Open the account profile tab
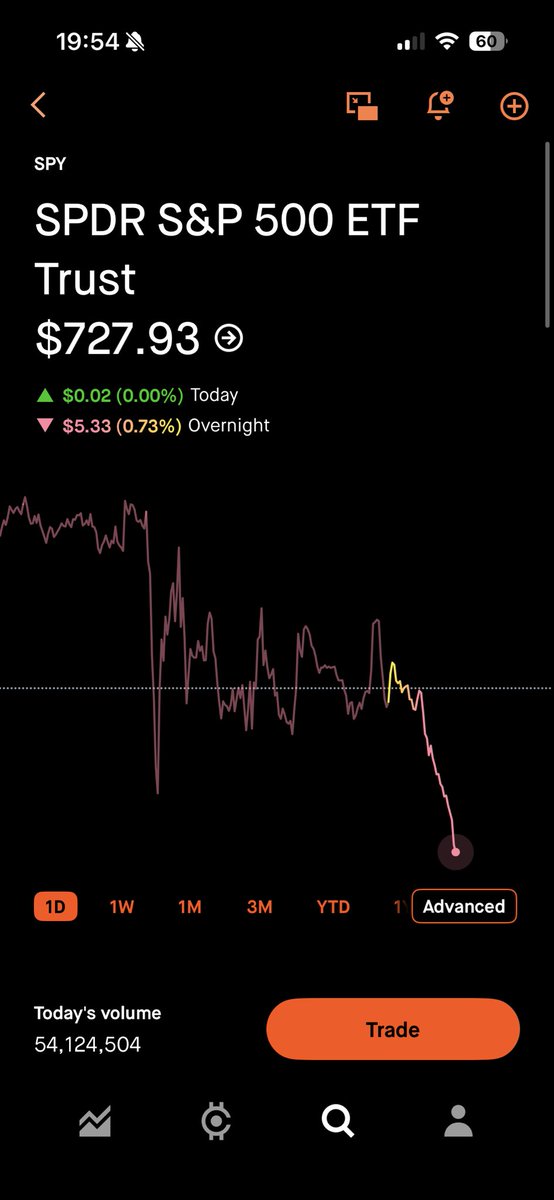The height and width of the screenshot is (1200, 554). 458,1122
